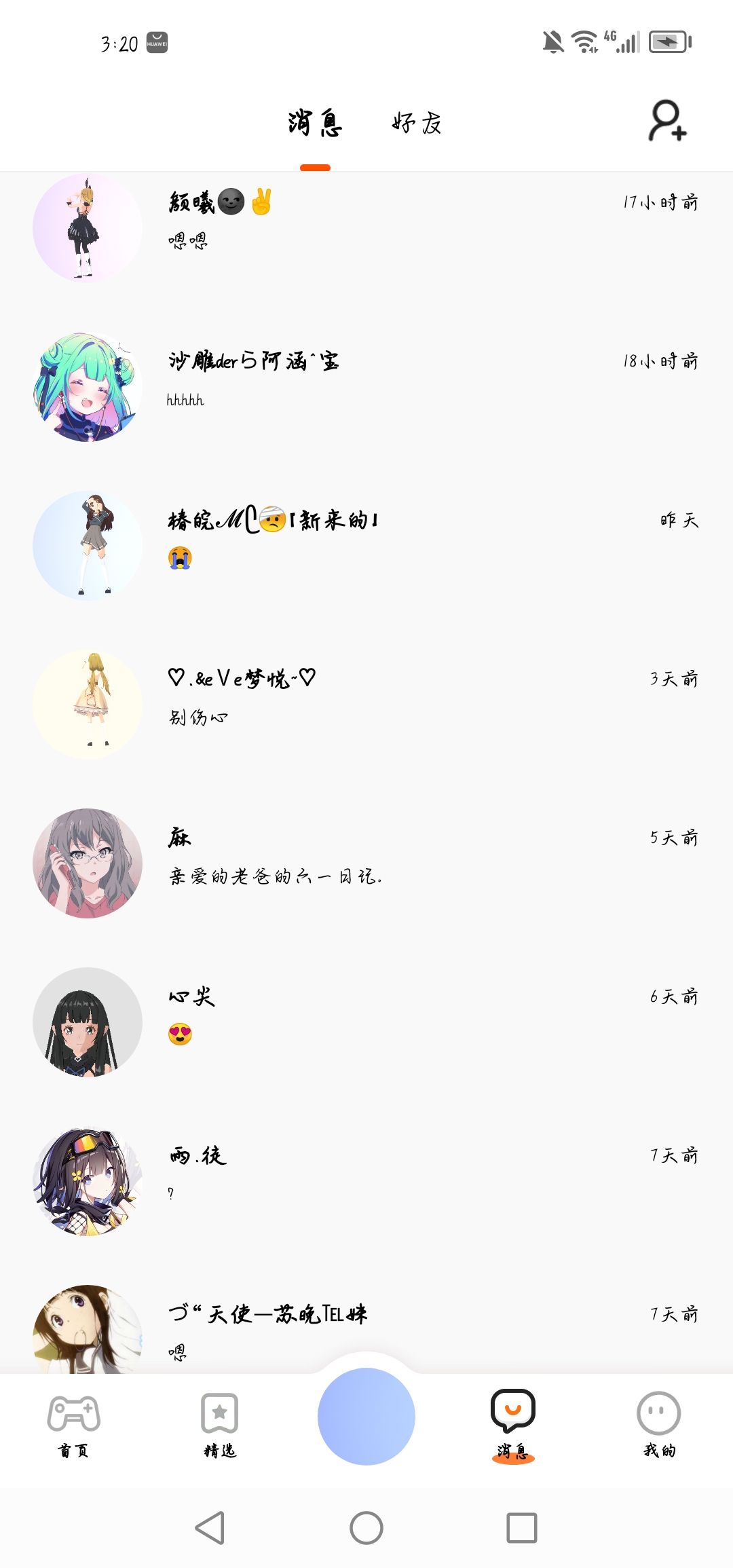Tap the add friend icon
Image resolution: width=733 pixels, height=1568 pixels.
(x=668, y=121)
